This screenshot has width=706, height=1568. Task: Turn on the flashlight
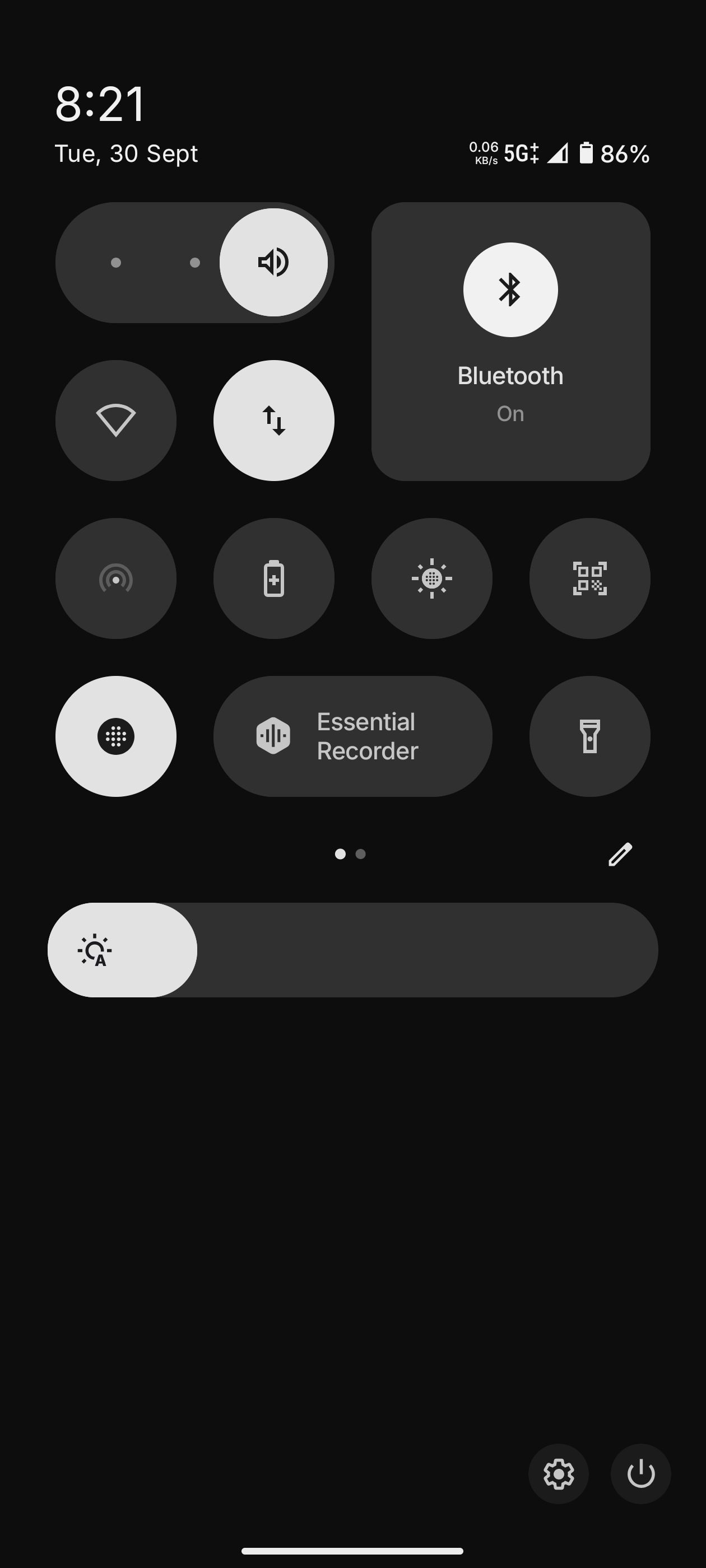[589, 736]
